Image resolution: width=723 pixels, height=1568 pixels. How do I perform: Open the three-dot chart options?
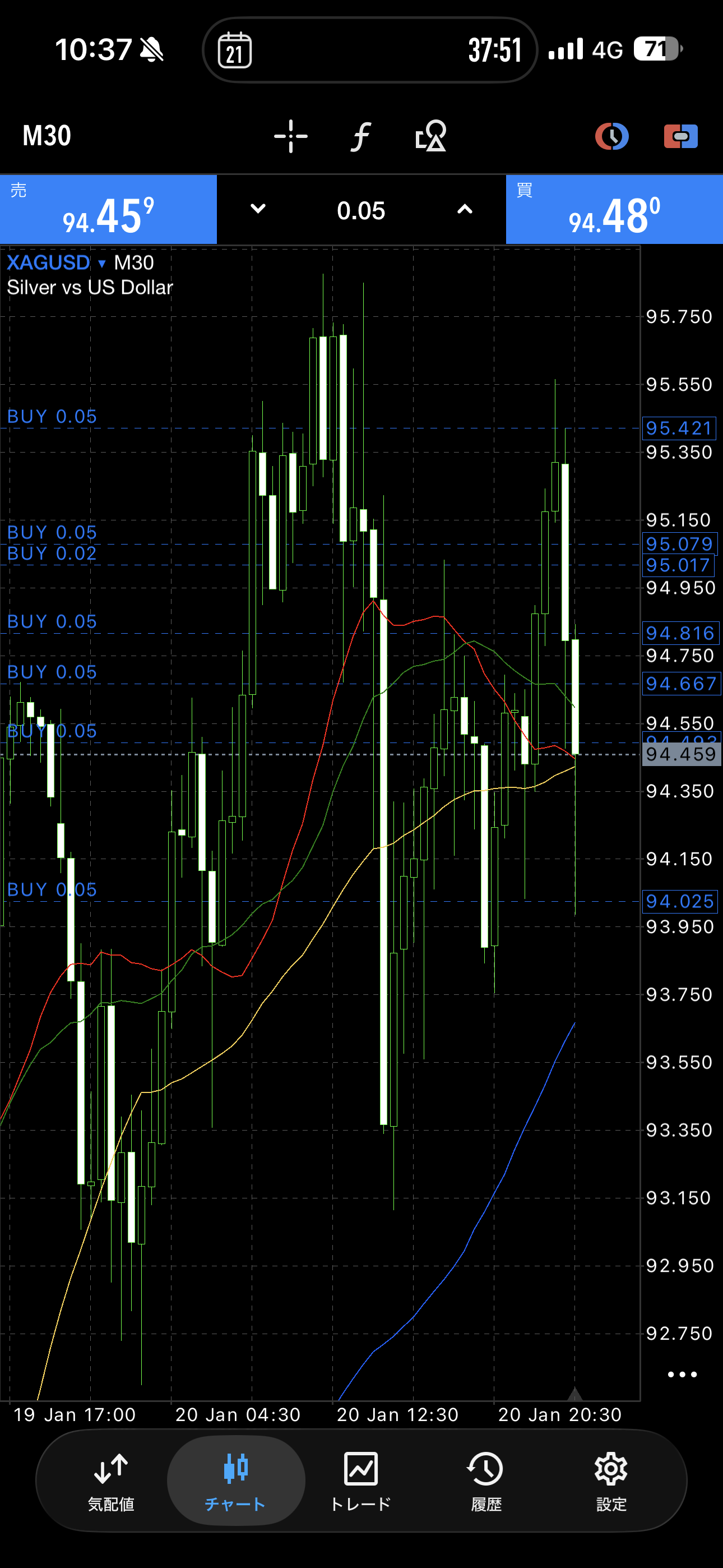[x=682, y=1375]
